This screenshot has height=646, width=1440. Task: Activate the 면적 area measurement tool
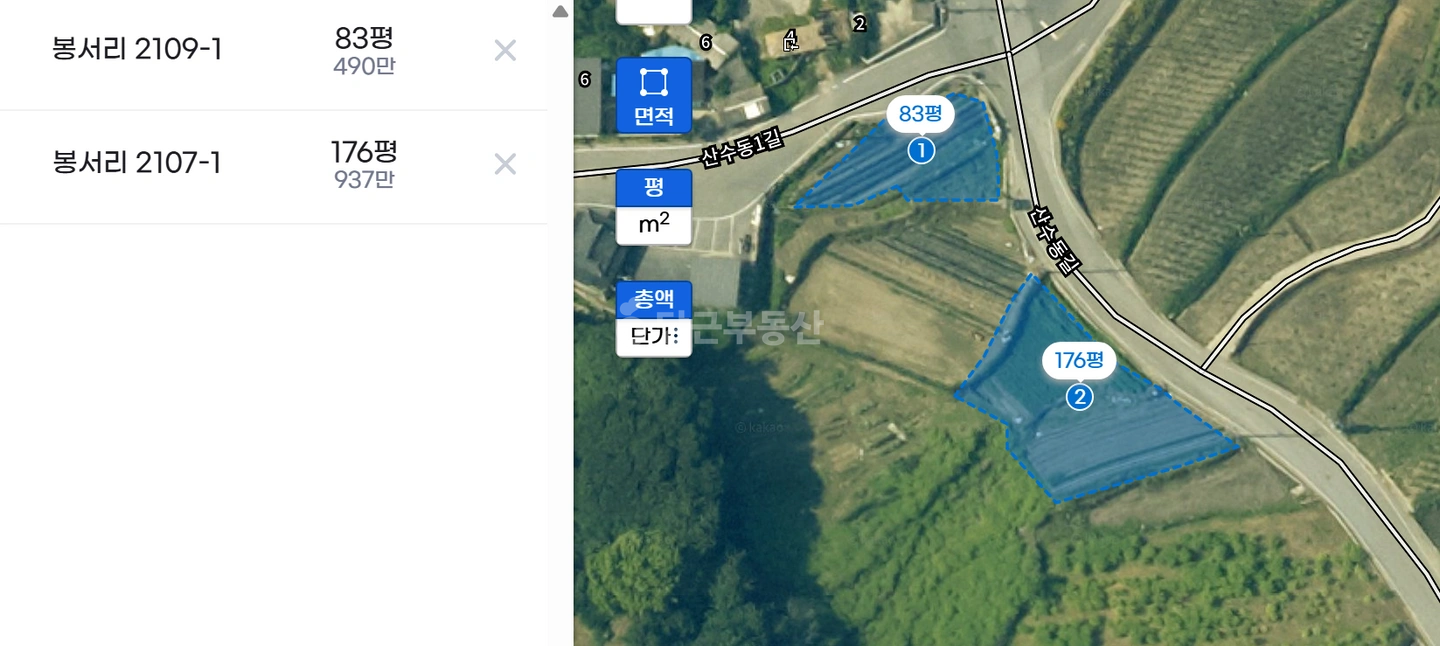click(654, 95)
